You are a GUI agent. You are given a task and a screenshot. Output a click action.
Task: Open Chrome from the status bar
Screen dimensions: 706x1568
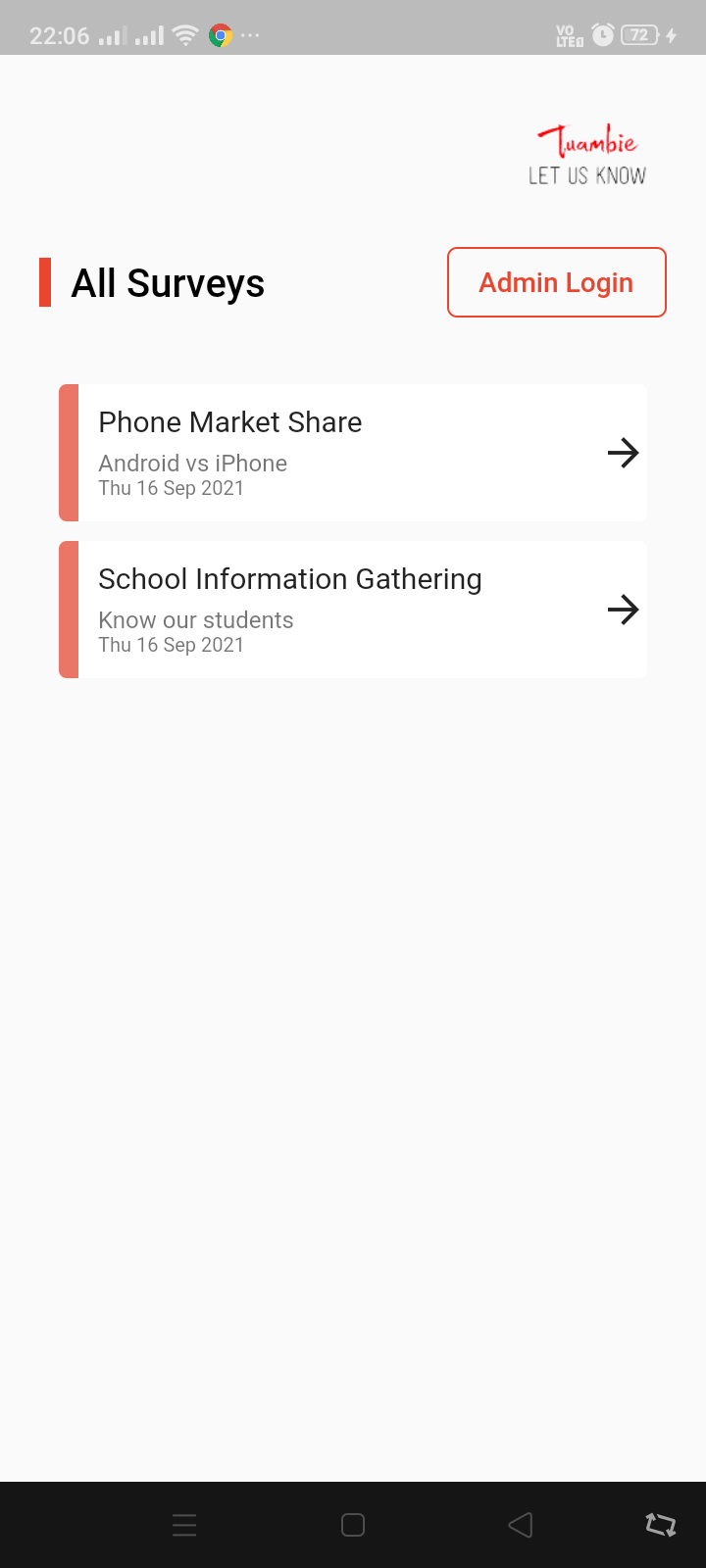(x=220, y=34)
